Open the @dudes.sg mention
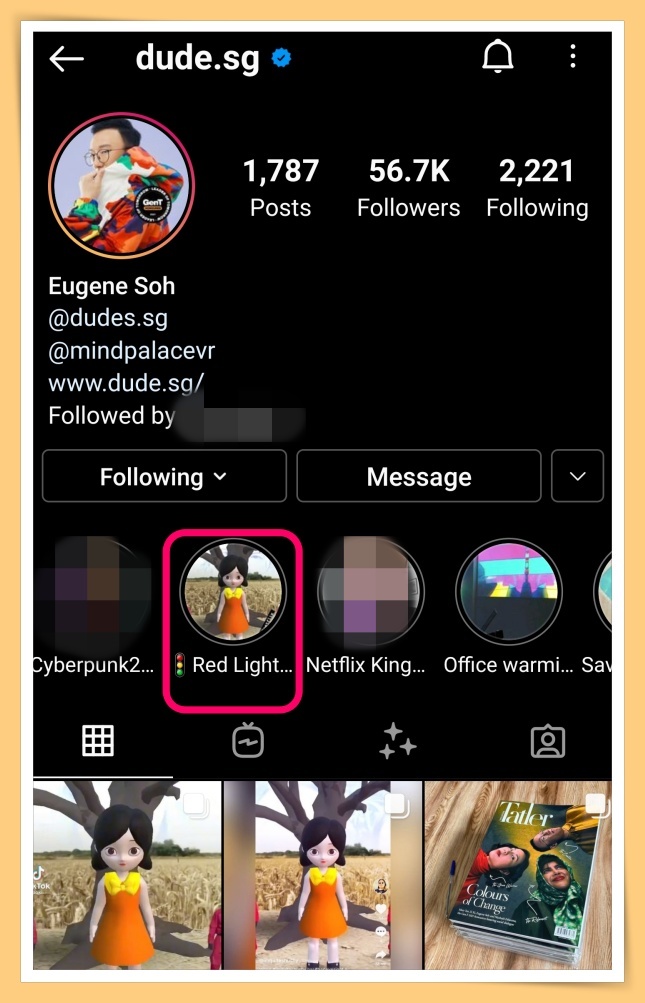This screenshot has width=645, height=1003. [108, 319]
